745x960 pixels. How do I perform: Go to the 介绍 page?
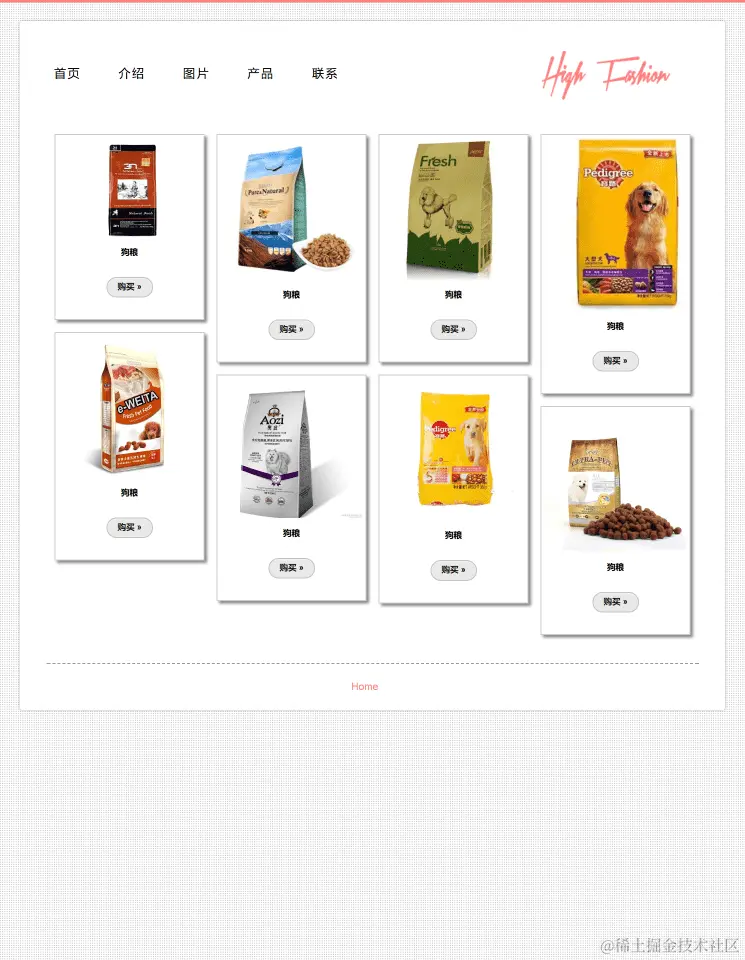(131, 74)
